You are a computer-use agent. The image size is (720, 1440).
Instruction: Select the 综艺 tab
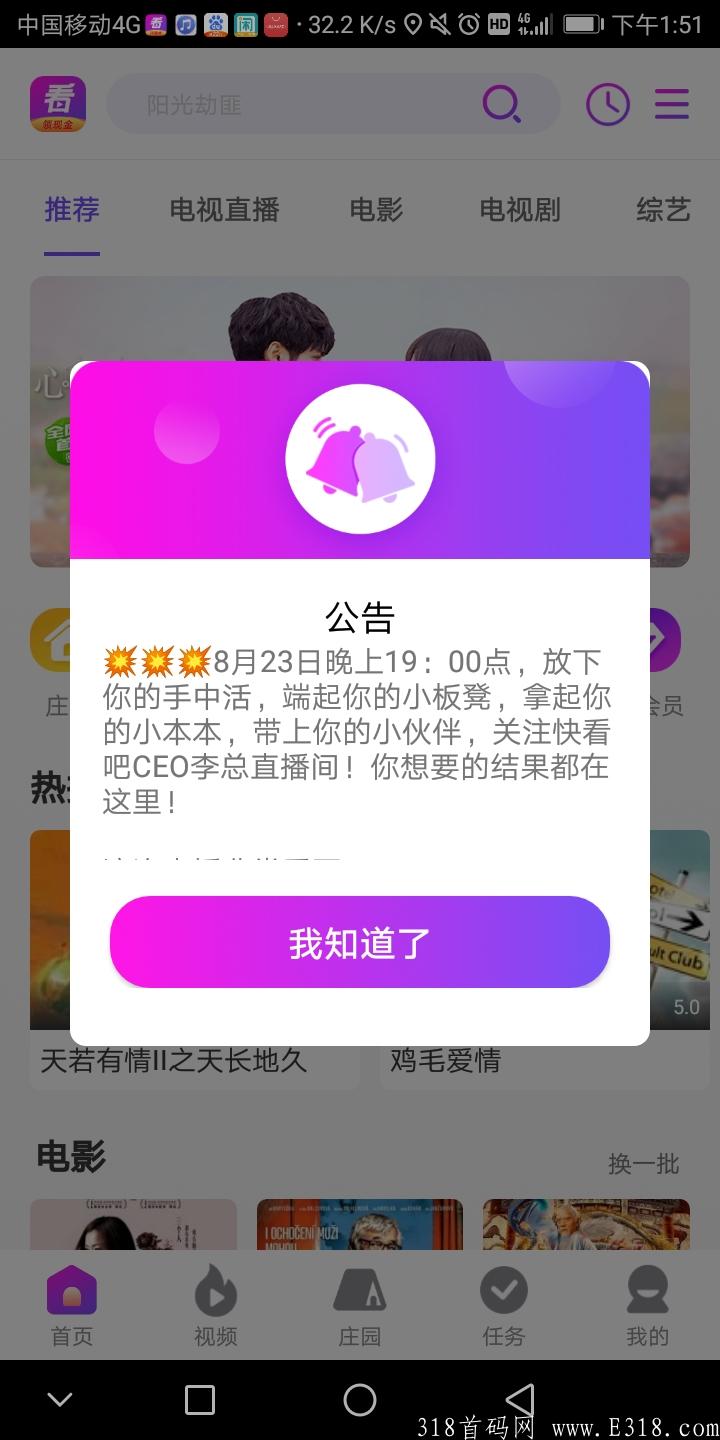point(663,210)
